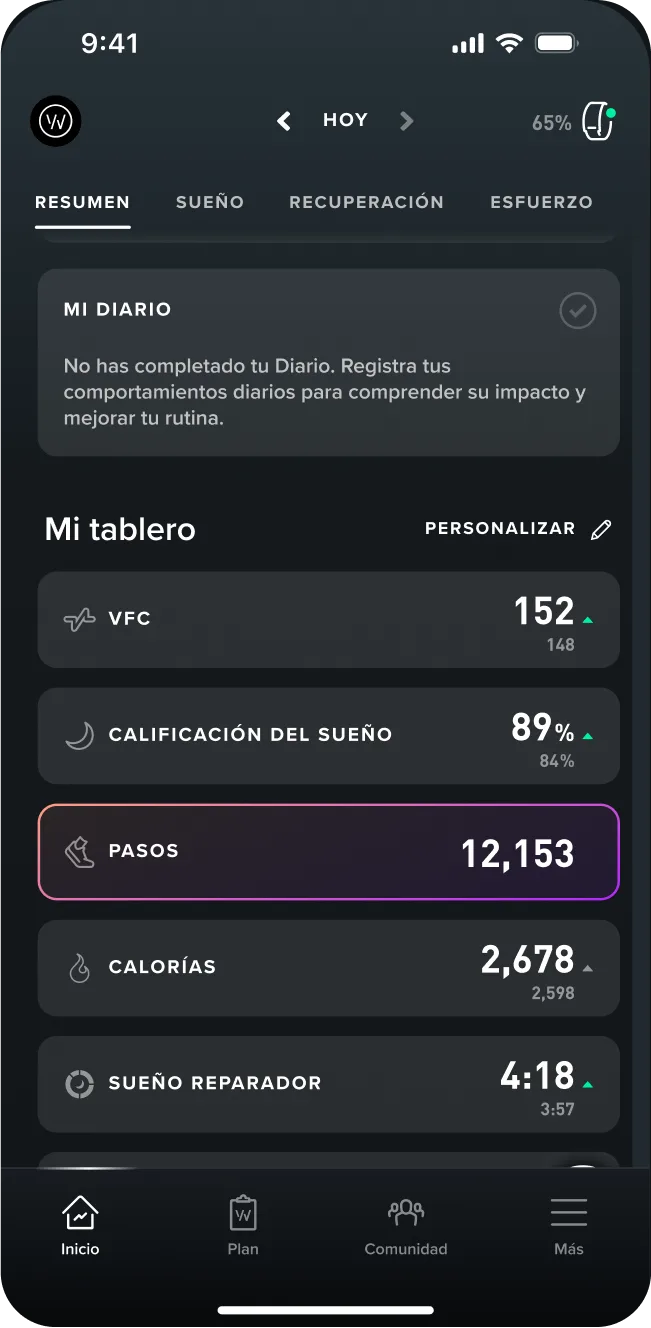This screenshot has width=651, height=1328.
Task: Open the Mi Diario card
Action: pyautogui.click(x=328, y=362)
